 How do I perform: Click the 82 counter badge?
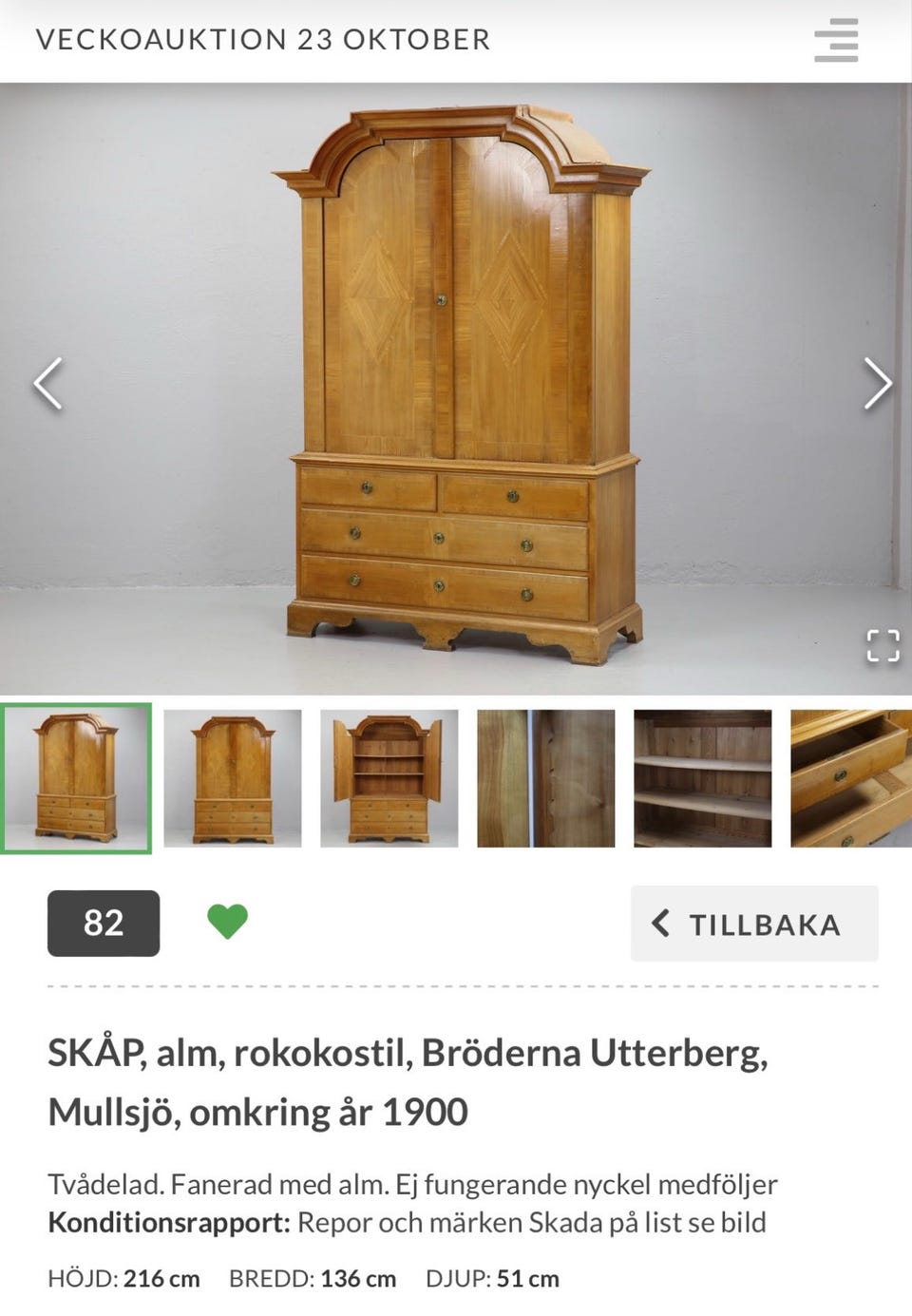pos(104,923)
